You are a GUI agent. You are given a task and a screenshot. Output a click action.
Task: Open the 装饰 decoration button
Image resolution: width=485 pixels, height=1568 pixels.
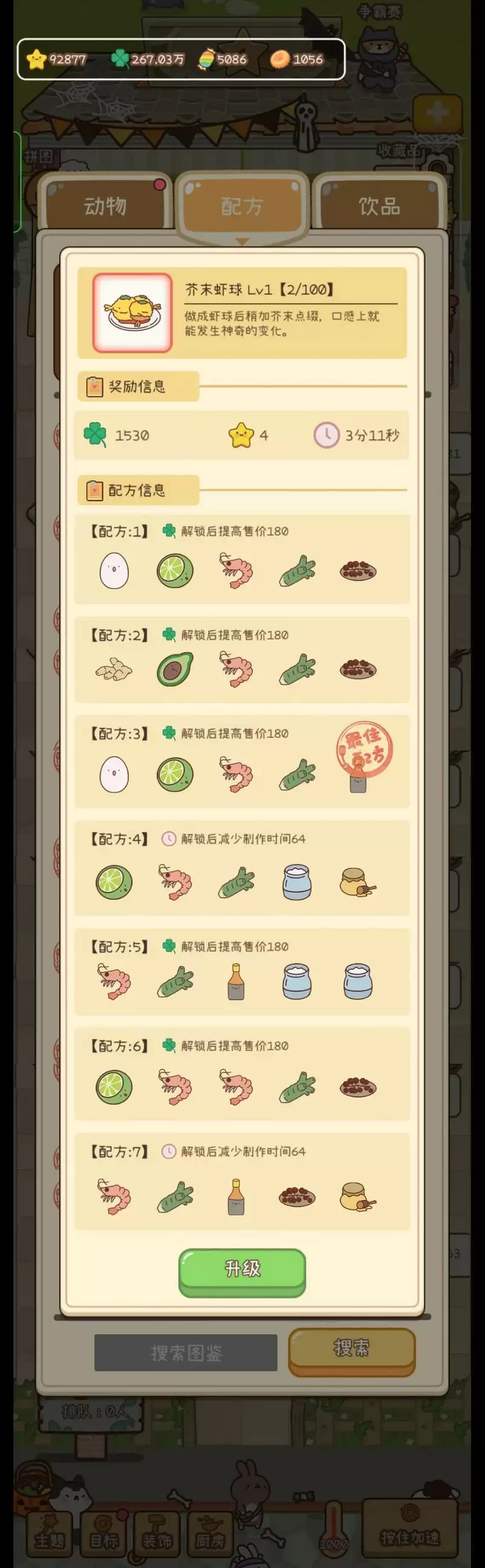click(157, 1534)
